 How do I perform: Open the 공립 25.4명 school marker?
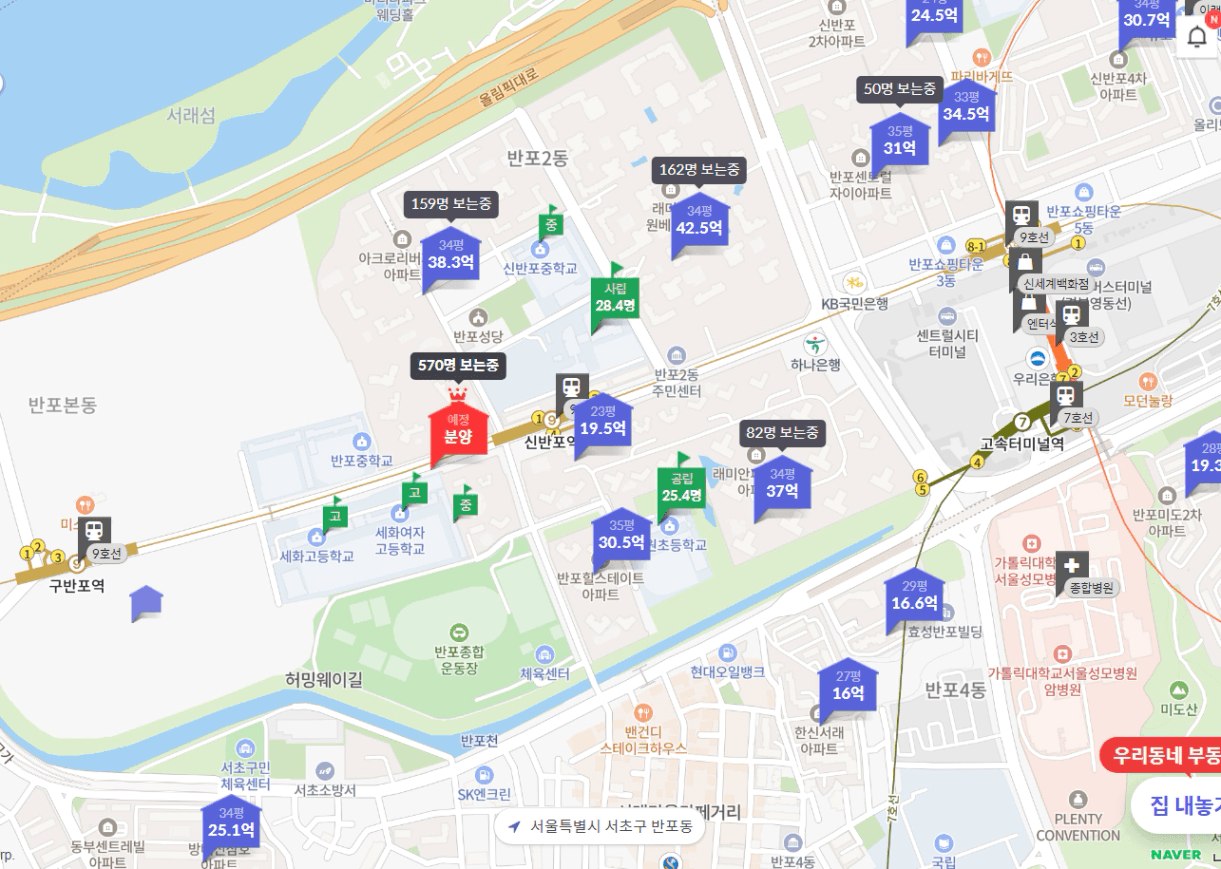[x=681, y=488]
